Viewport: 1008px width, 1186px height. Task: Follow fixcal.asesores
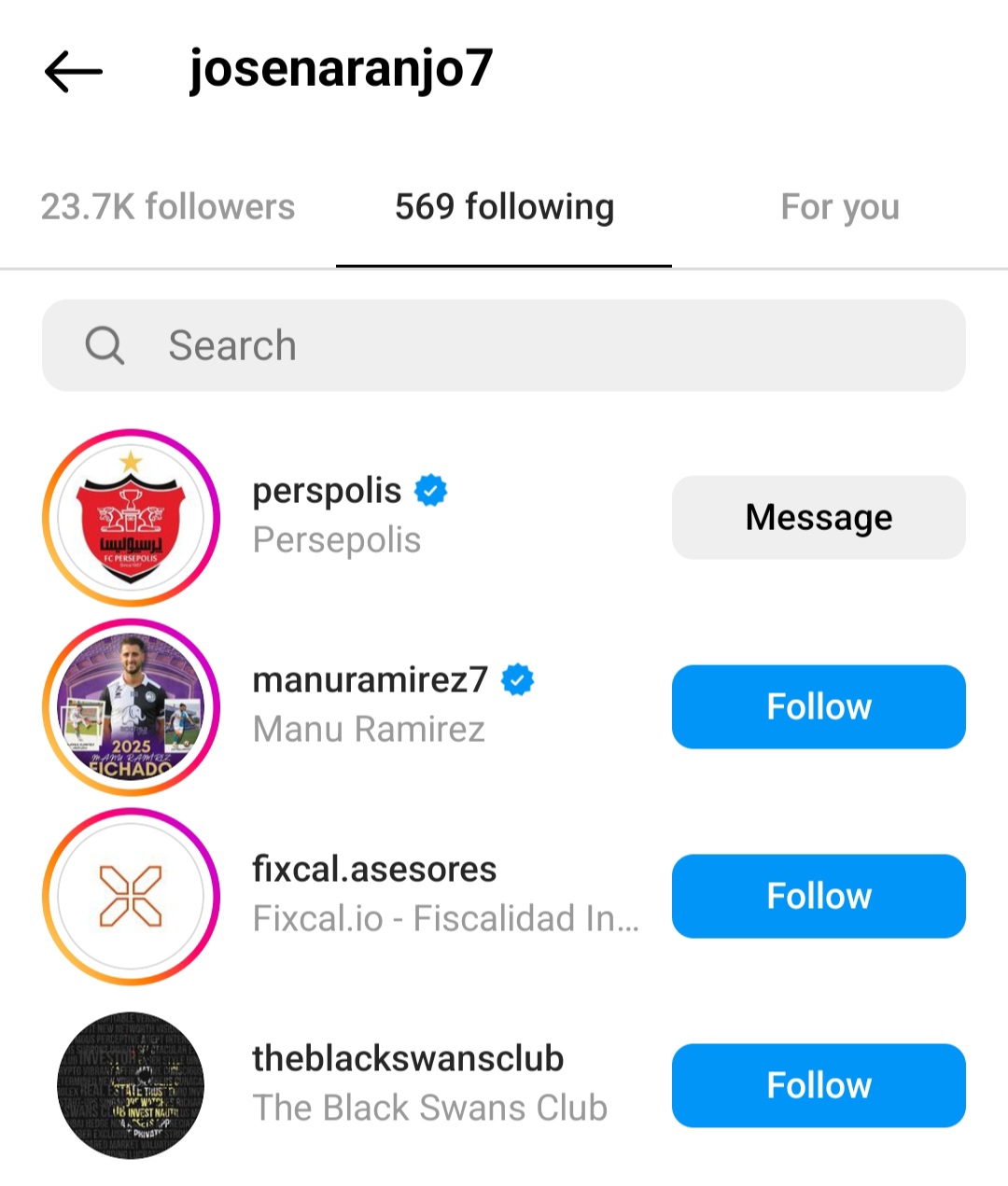tap(819, 896)
